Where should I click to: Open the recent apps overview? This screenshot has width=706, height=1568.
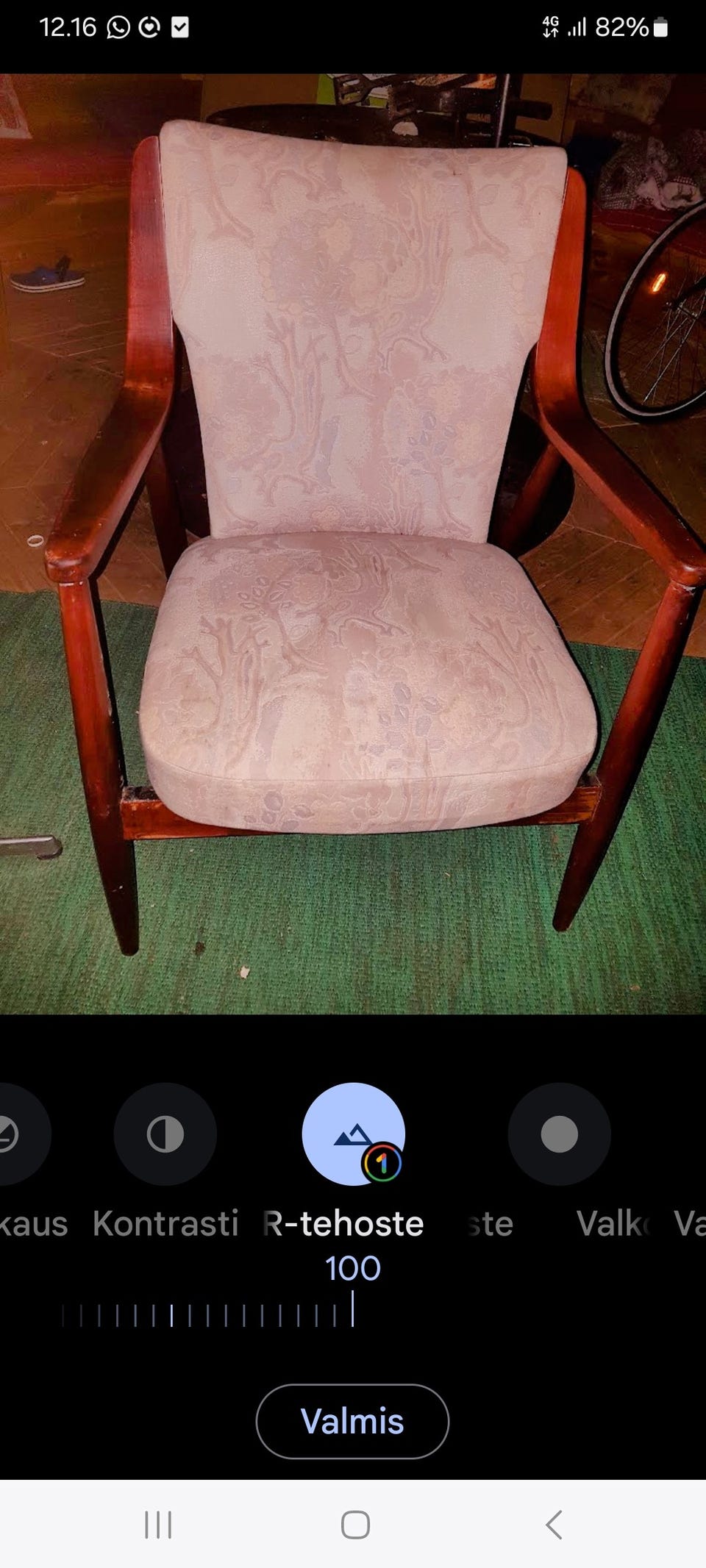(x=158, y=1525)
